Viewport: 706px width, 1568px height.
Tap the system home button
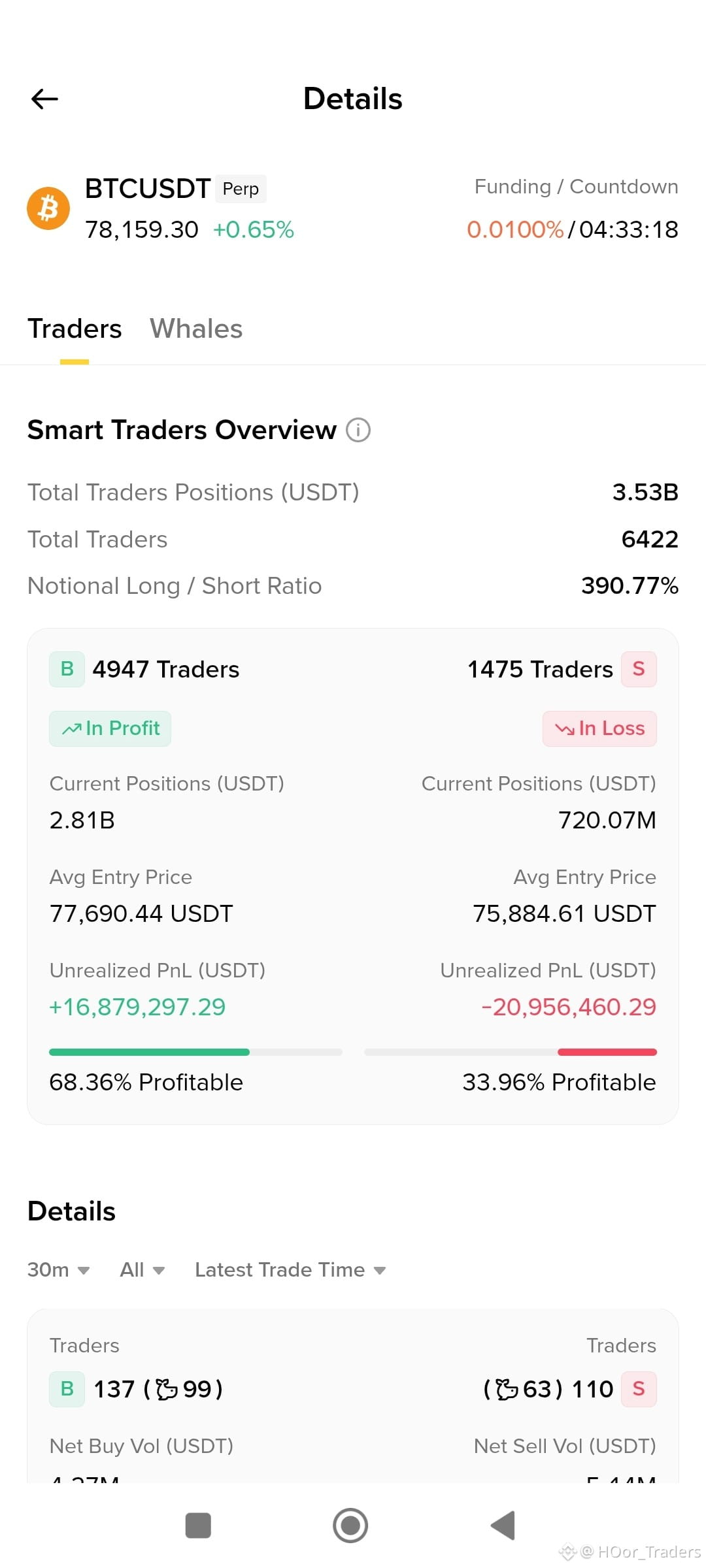[x=350, y=1526]
